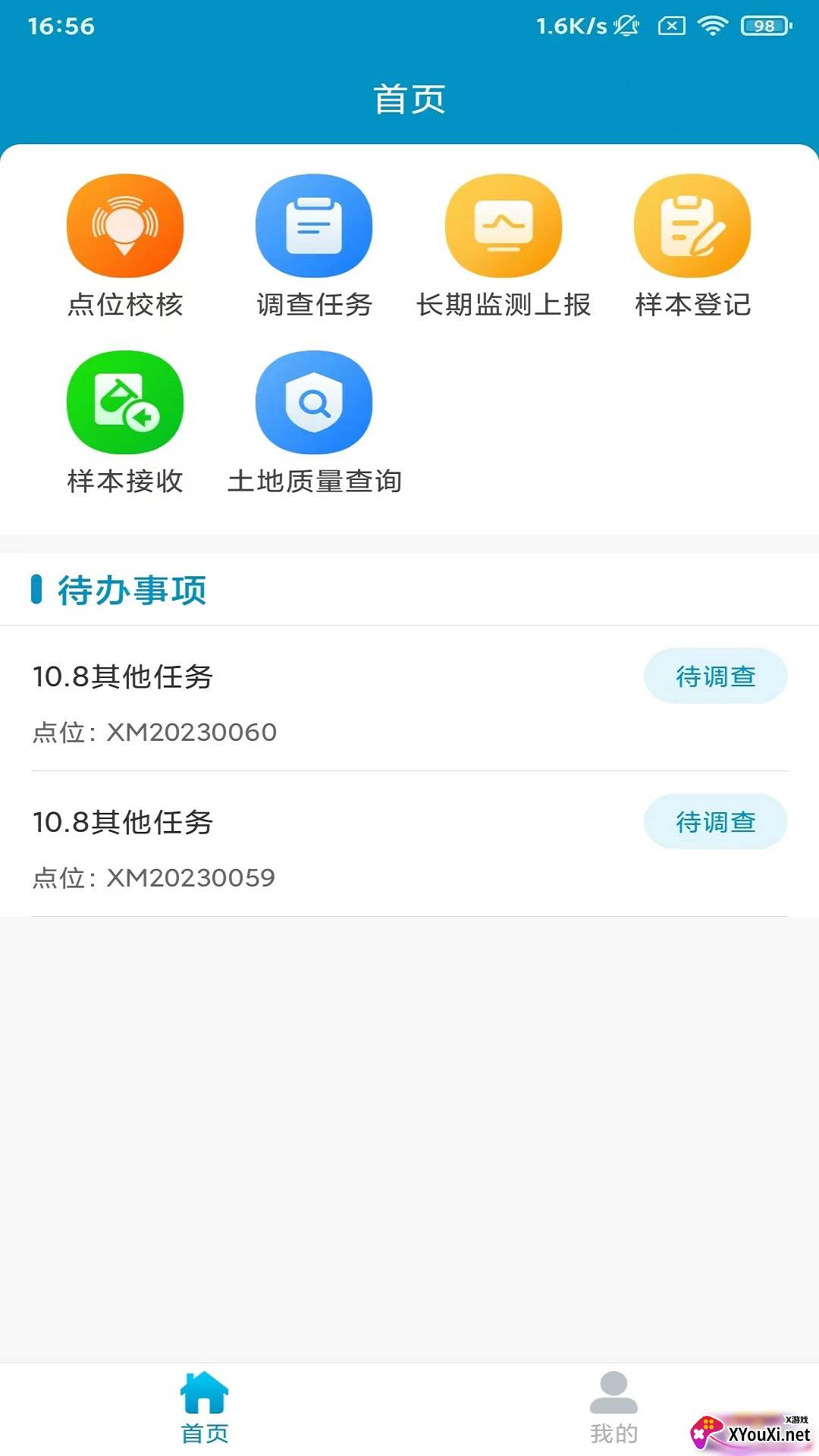
Task: Switch to the 我的 tab
Action: [x=613, y=1408]
